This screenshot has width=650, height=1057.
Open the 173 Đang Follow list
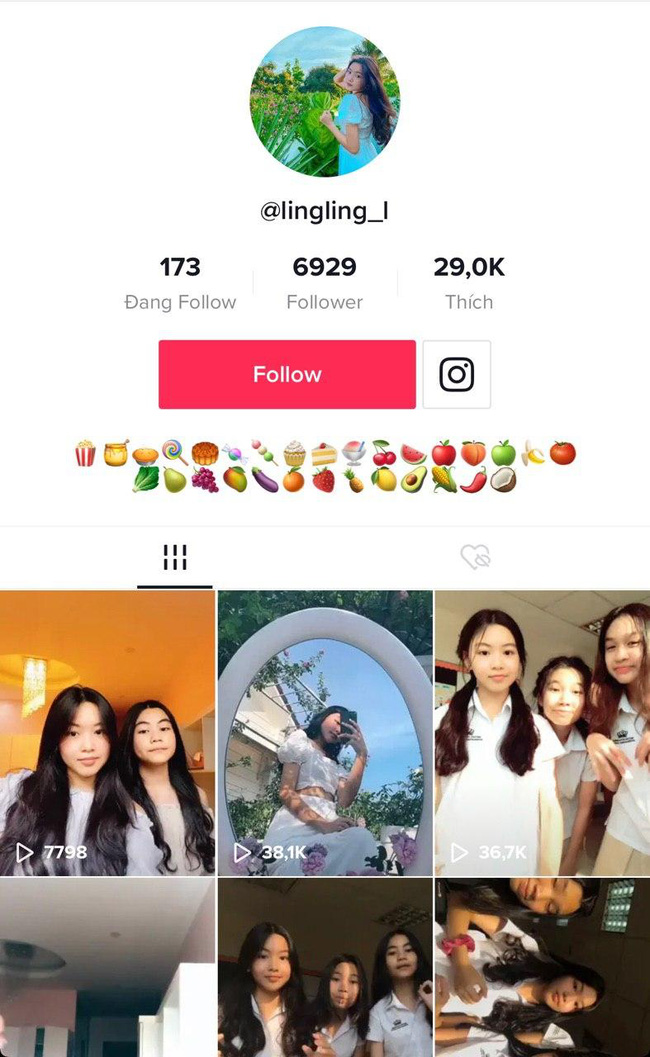point(180,283)
